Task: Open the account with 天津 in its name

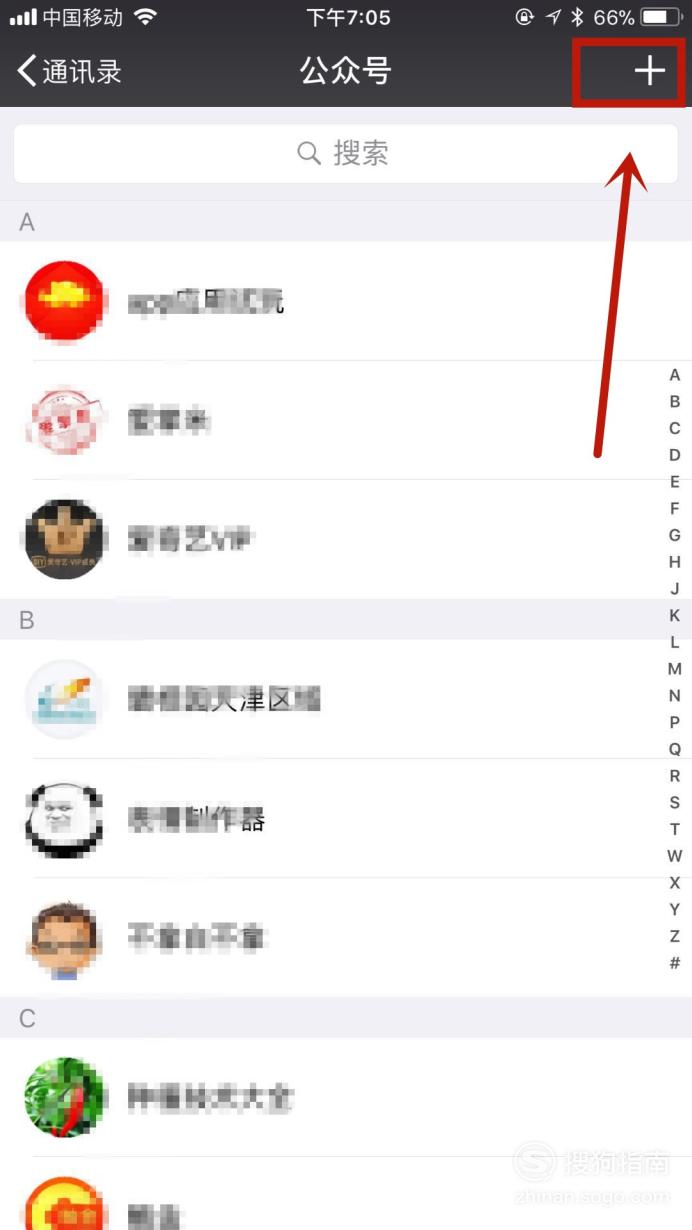Action: (346, 699)
